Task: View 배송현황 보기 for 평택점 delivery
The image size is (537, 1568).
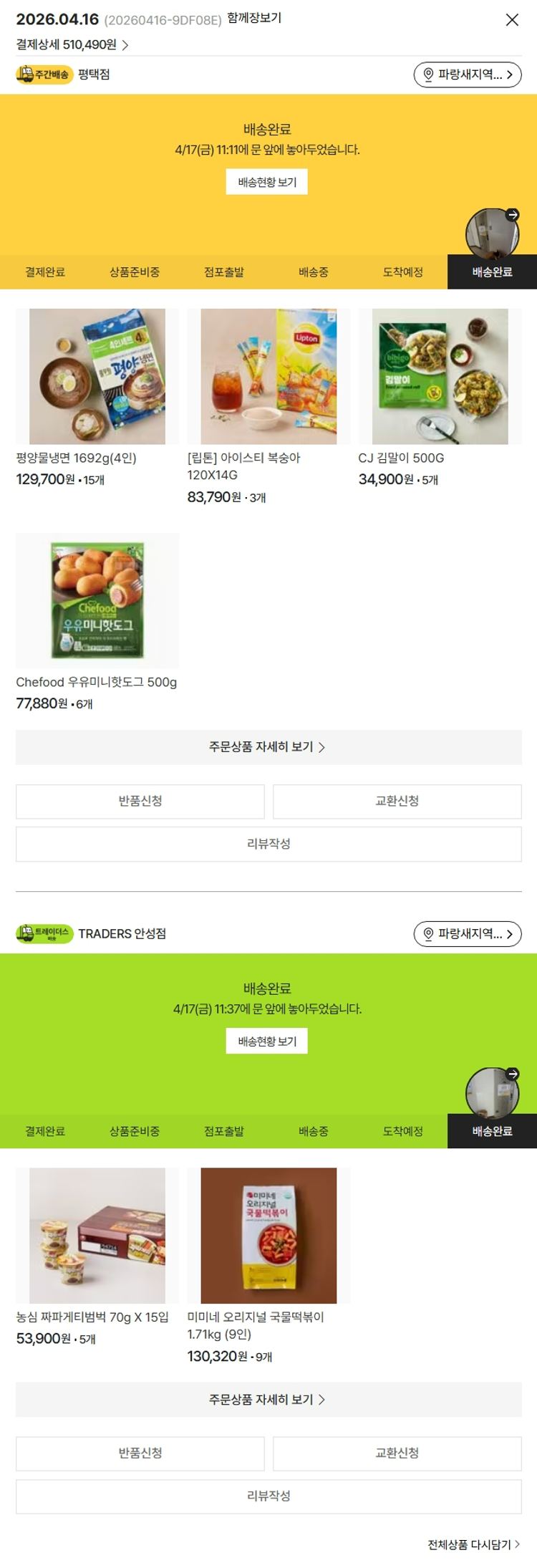Action: pos(267,182)
